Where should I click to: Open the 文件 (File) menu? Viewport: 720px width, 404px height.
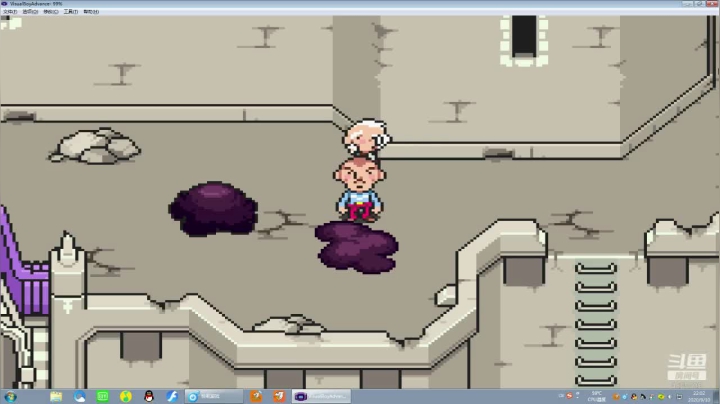tap(10, 12)
